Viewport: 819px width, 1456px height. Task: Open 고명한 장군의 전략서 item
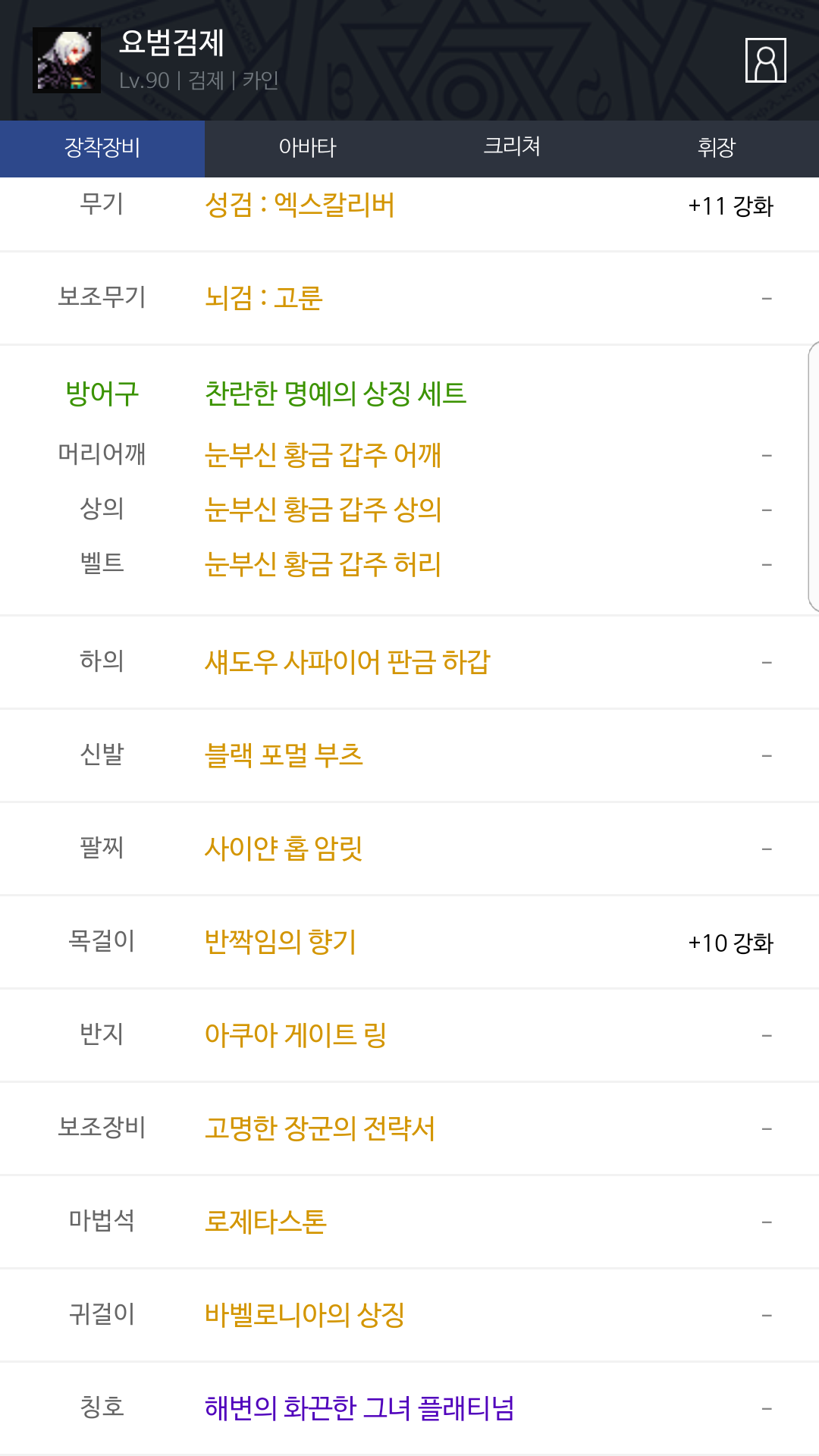click(x=320, y=1128)
